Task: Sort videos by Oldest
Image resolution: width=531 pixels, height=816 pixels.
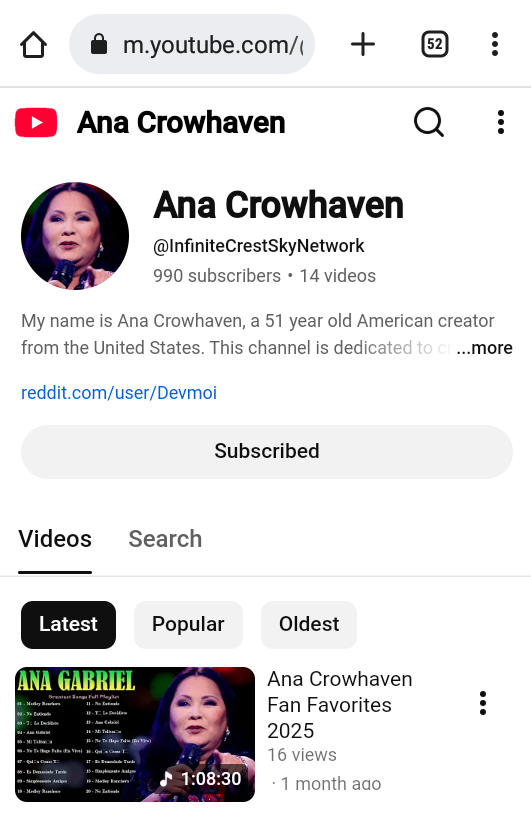Action: [309, 624]
